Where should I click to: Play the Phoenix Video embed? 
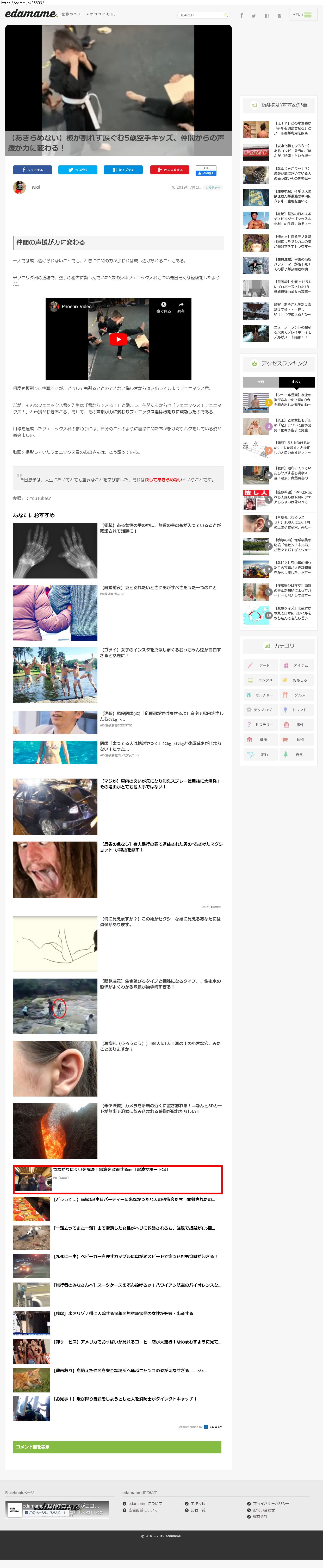tap(118, 340)
